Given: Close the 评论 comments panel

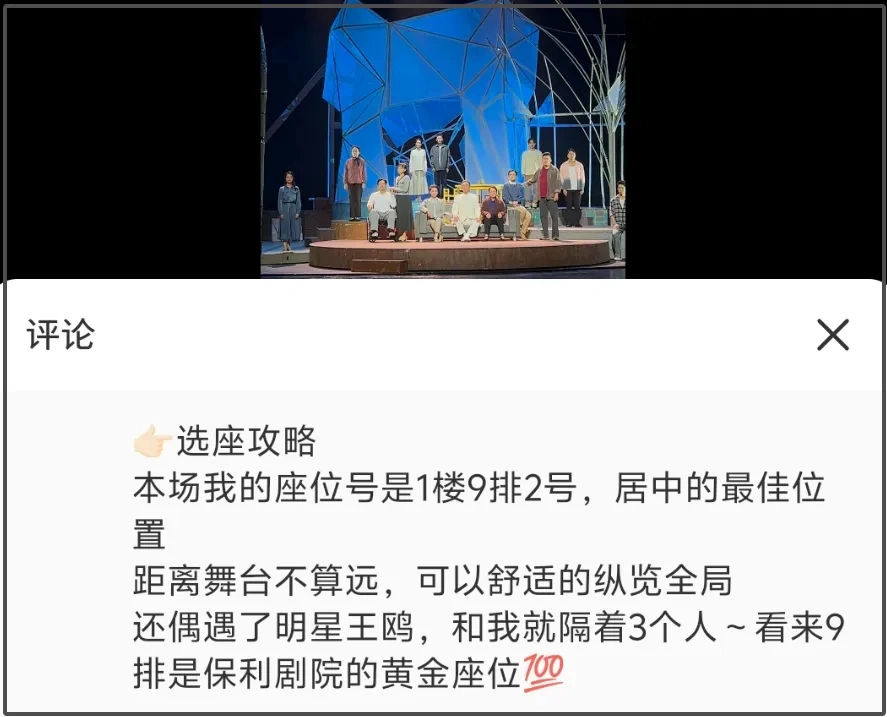Looking at the screenshot, I should (832, 335).
